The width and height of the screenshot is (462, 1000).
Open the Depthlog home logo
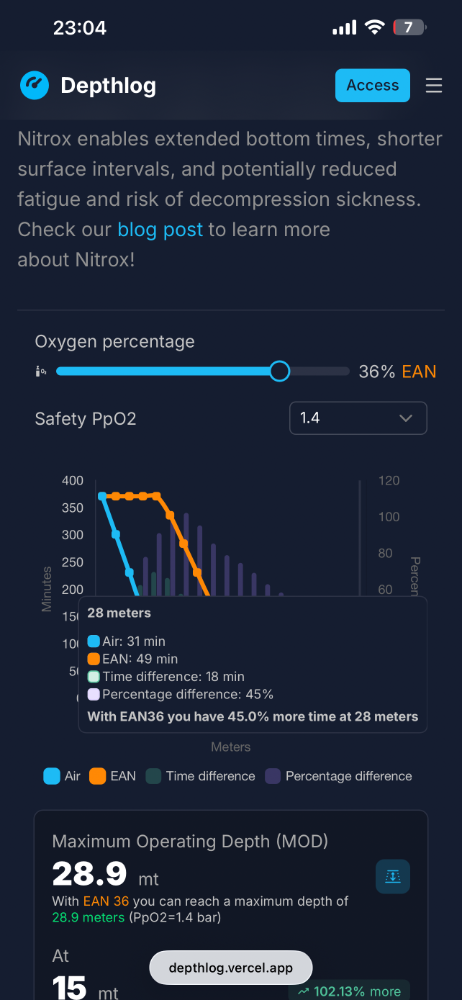(x=88, y=85)
